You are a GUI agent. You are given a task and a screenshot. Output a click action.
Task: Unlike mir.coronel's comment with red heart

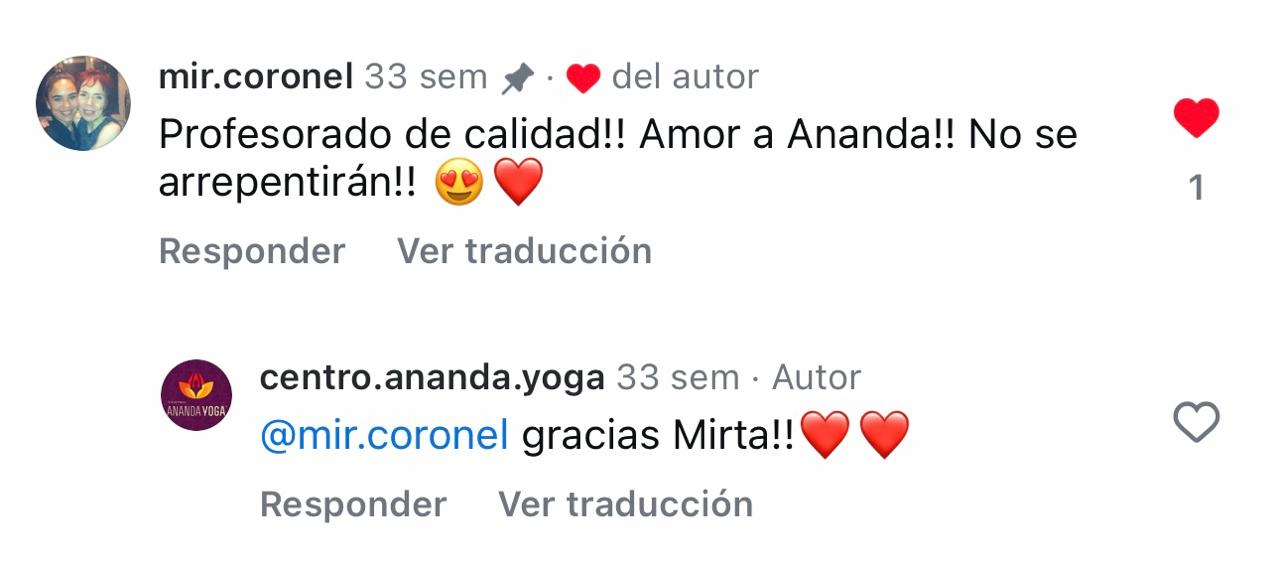(1196, 119)
